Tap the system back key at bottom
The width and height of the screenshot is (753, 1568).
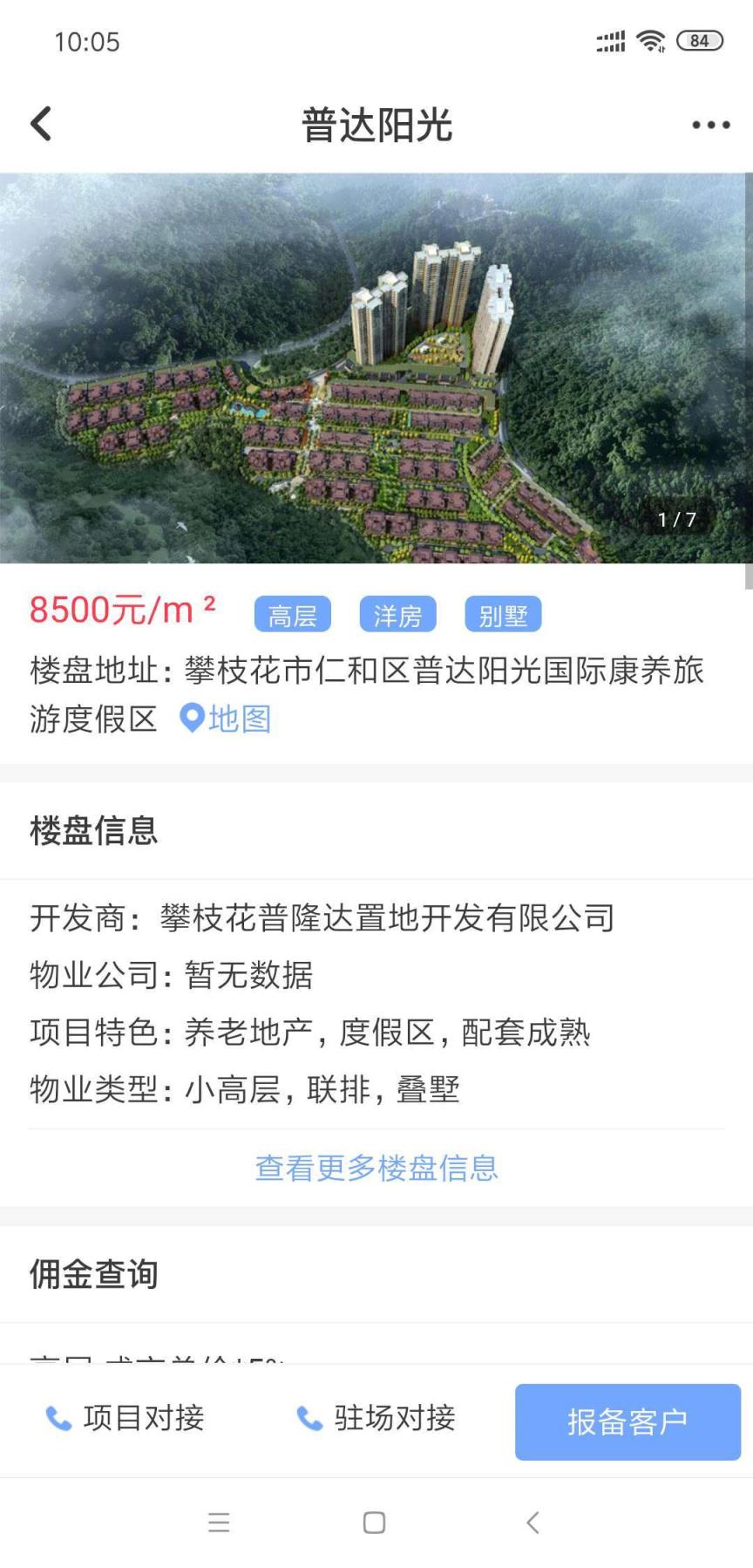[x=533, y=1523]
